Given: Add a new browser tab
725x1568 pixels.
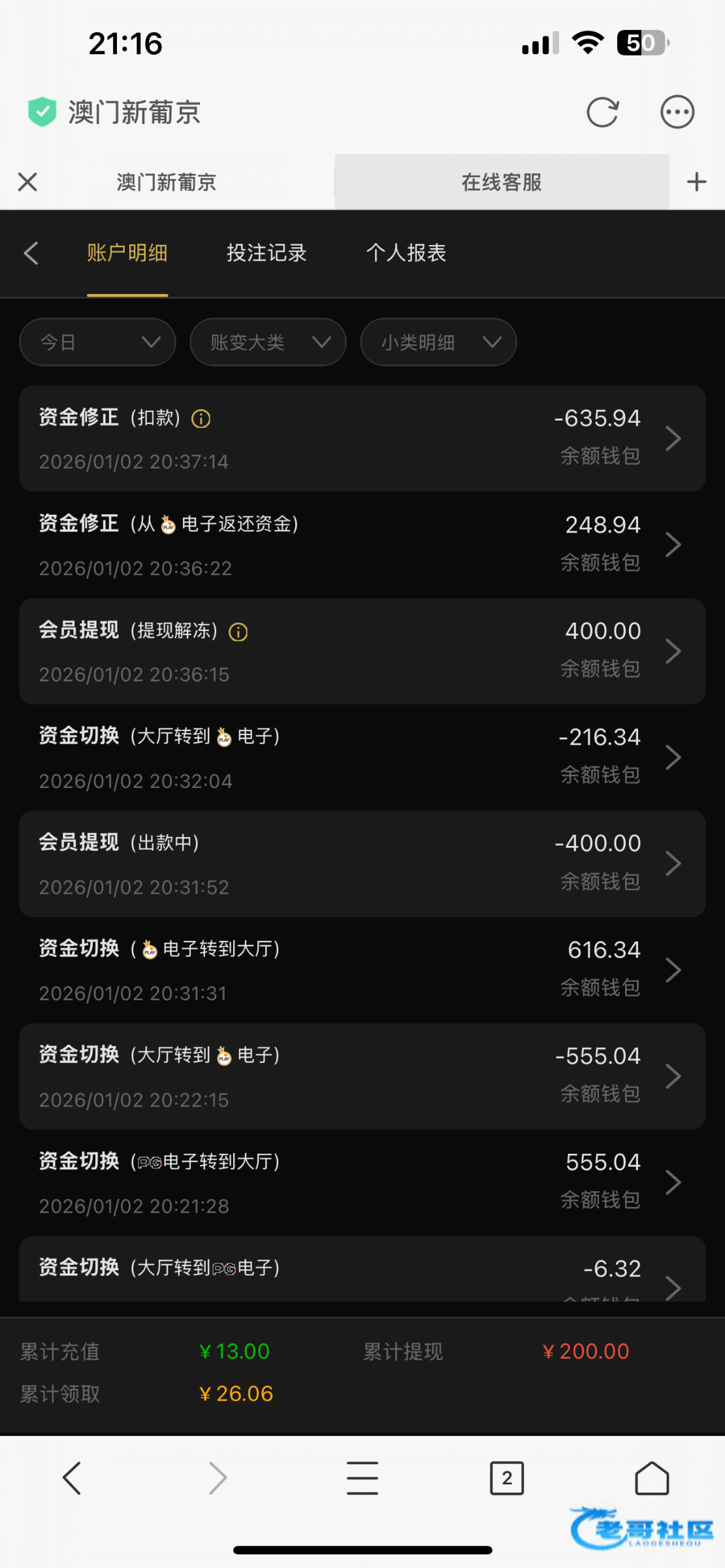Looking at the screenshot, I should pos(696,182).
